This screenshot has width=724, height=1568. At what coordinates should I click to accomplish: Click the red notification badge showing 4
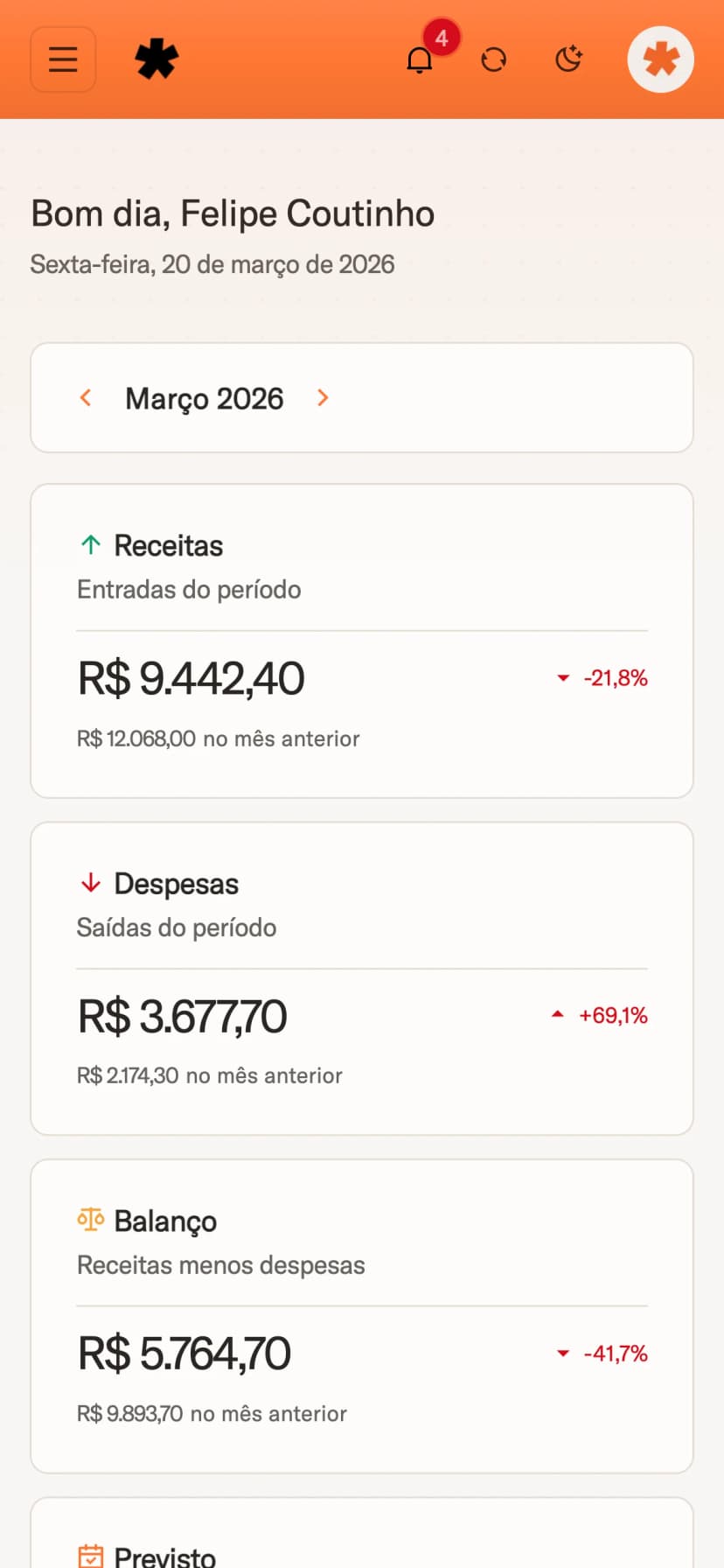[442, 38]
